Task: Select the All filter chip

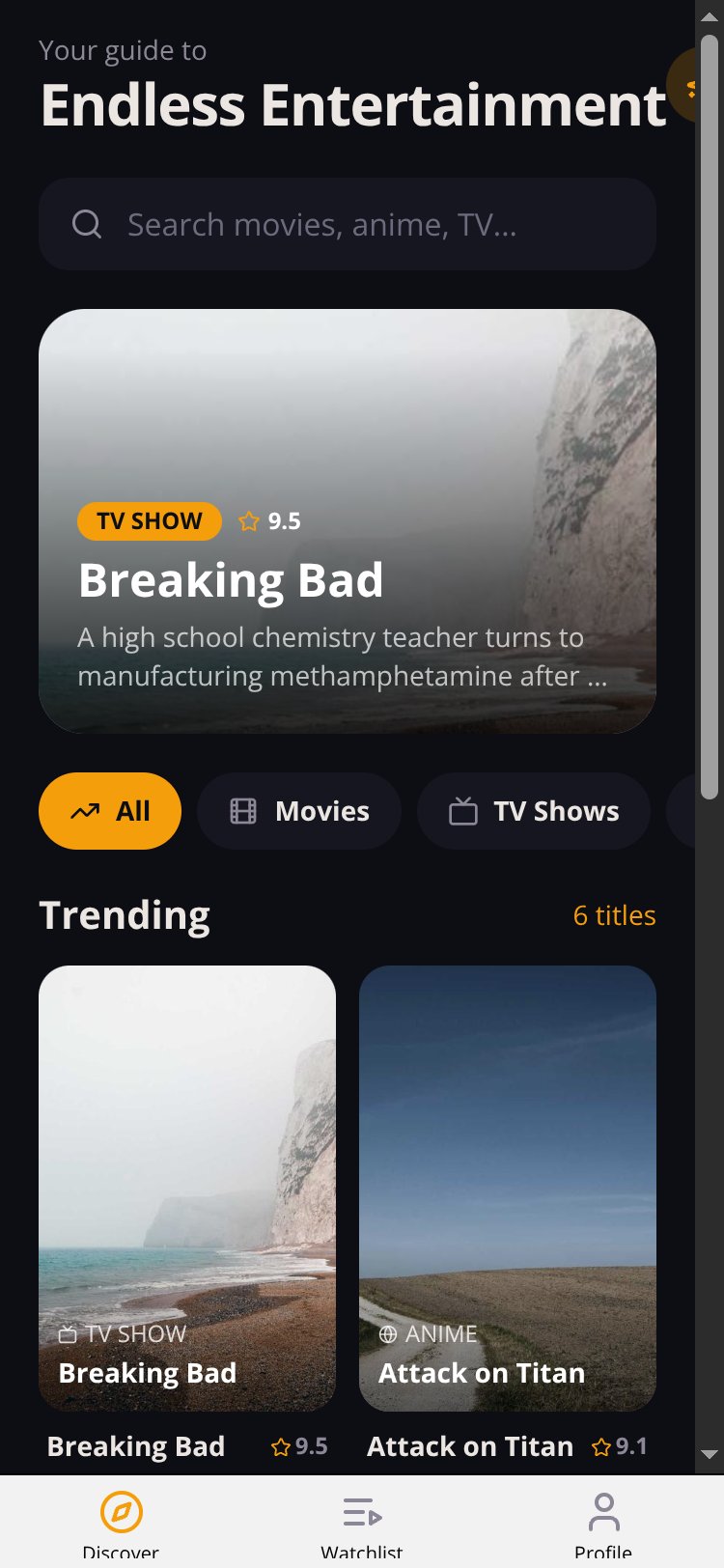Action: (110, 811)
